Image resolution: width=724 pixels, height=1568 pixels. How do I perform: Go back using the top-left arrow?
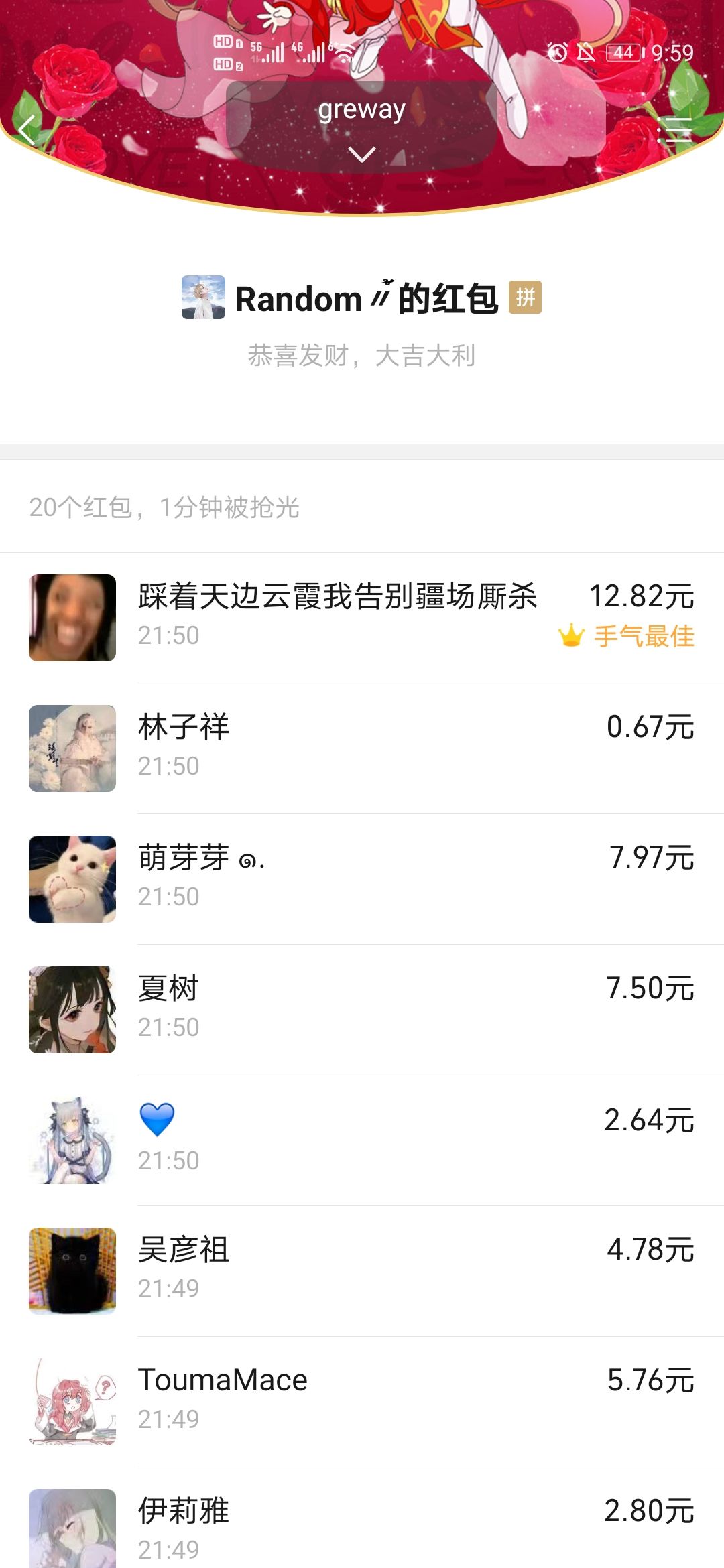[x=27, y=130]
